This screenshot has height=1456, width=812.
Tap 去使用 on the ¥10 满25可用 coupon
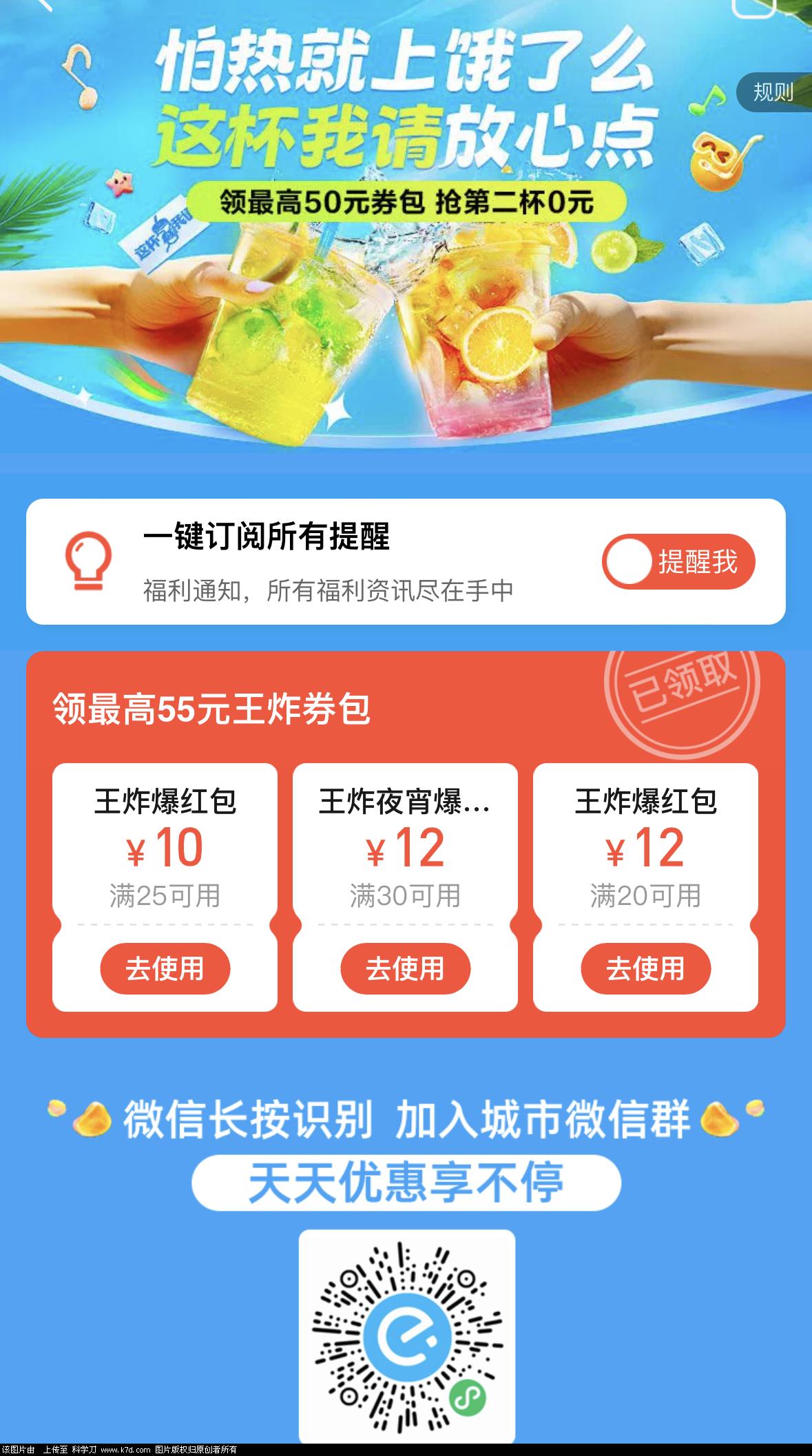165,968
